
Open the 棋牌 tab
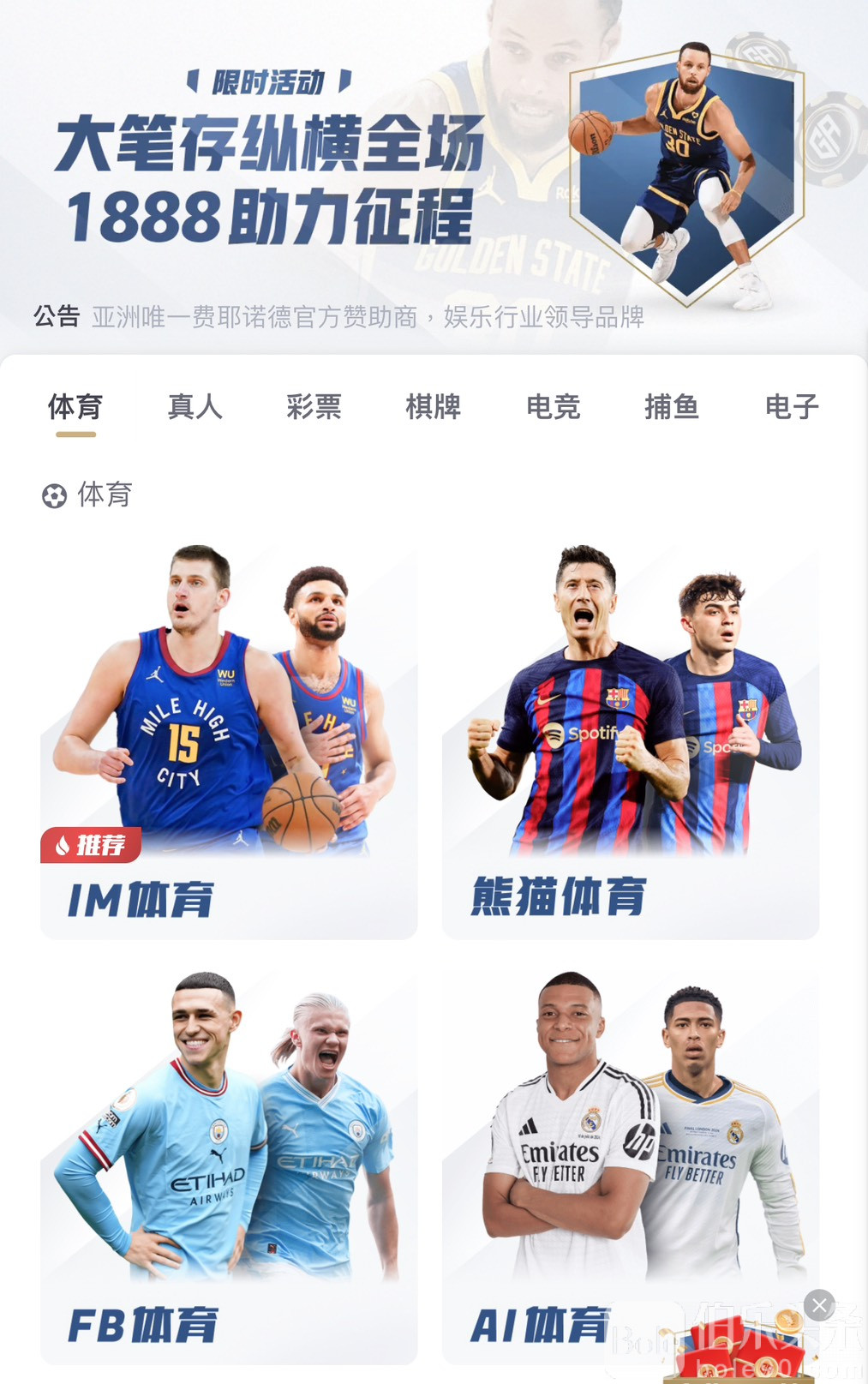pyautogui.click(x=433, y=406)
